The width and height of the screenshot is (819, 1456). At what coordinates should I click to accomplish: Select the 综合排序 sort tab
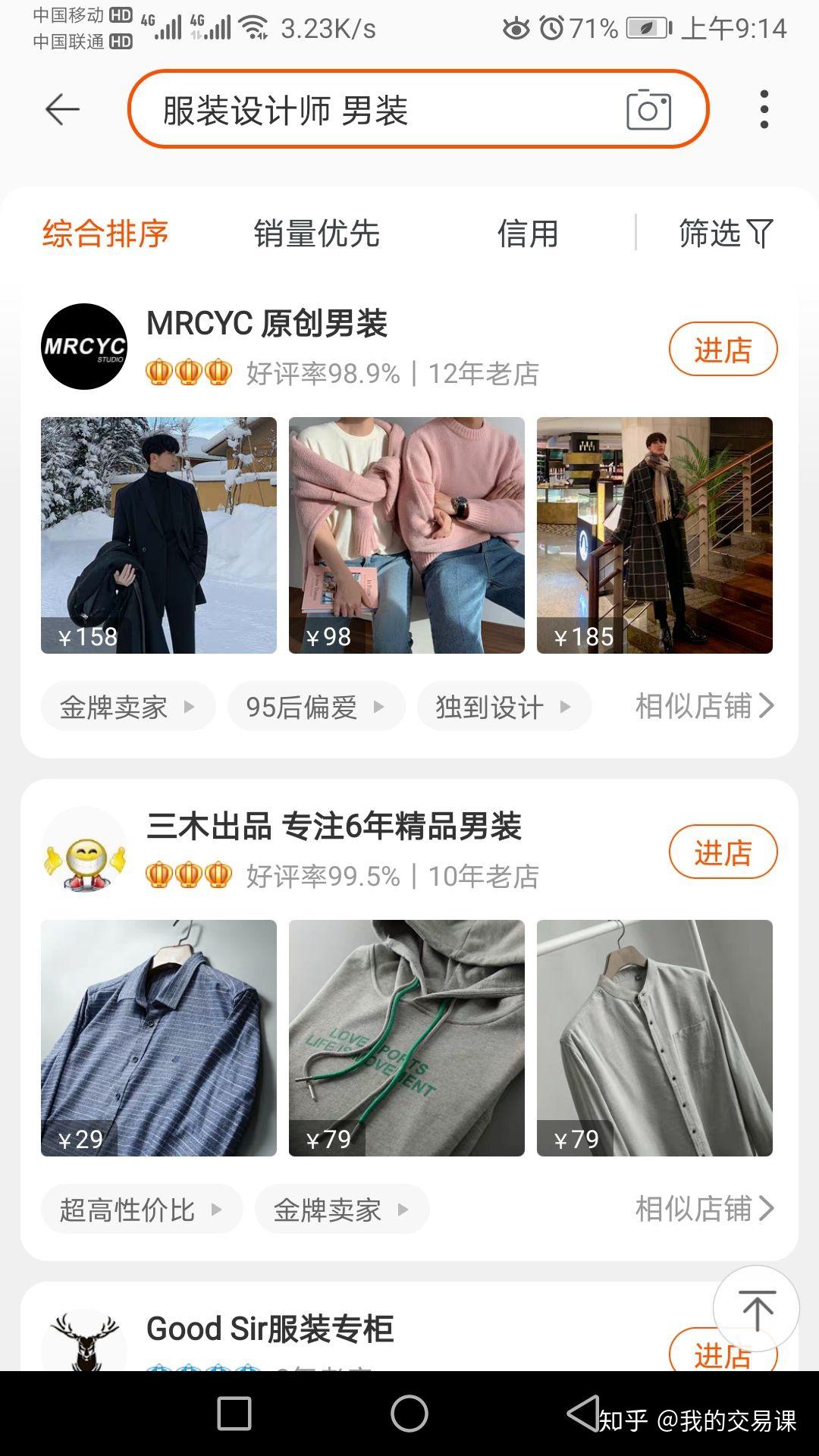105,234
